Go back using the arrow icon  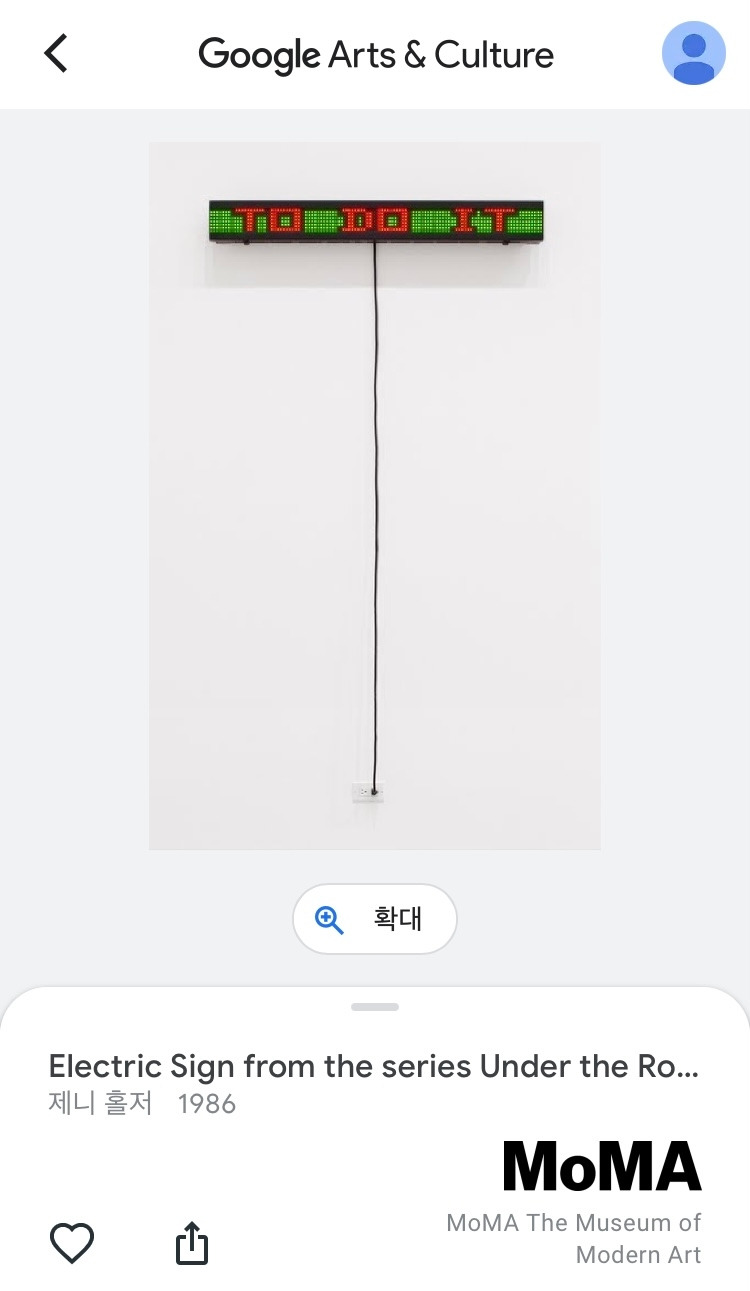coord(56,54)
